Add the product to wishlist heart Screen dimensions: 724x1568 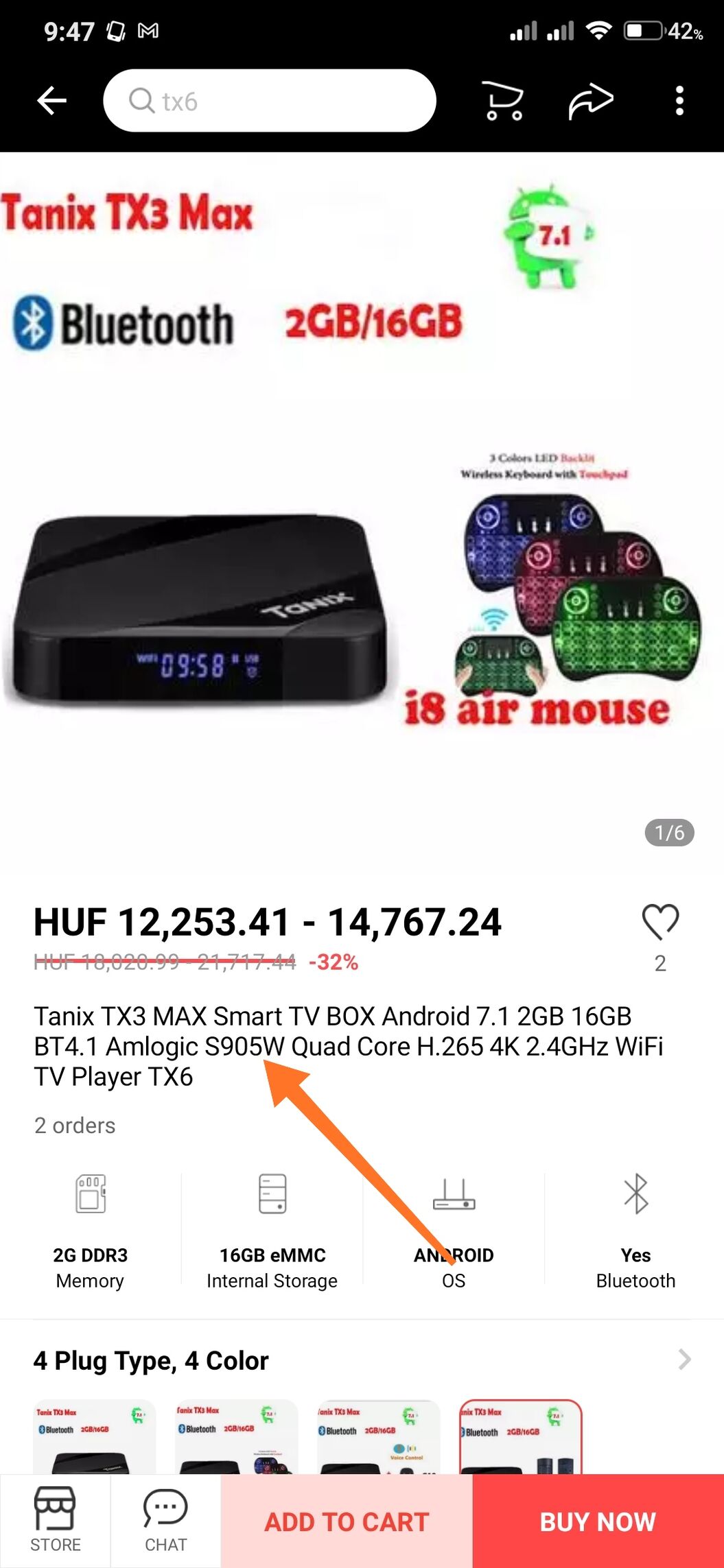[660, 923]
